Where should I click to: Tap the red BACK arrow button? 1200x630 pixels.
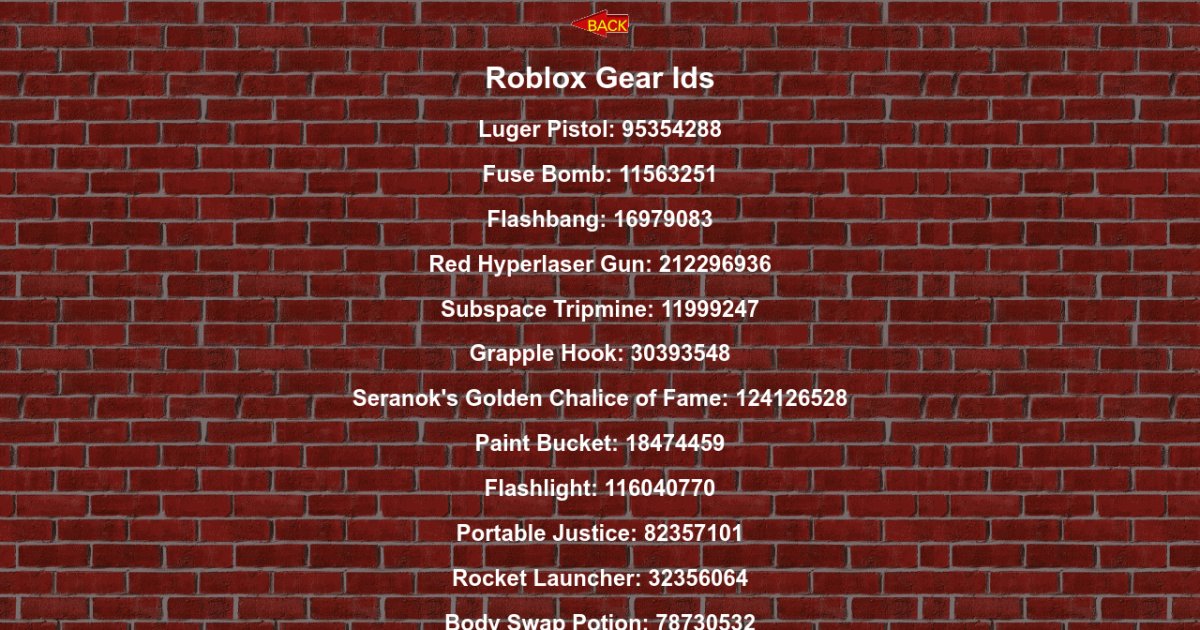(601, 25)
